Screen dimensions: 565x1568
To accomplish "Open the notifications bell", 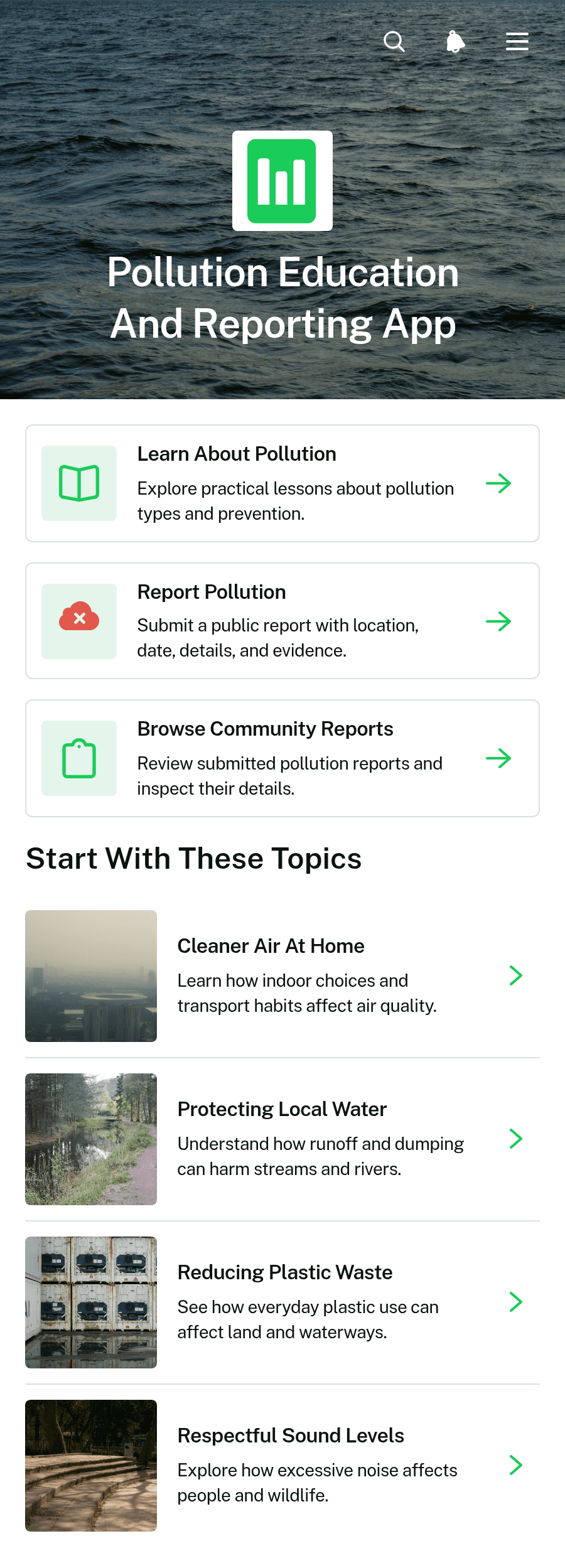I will pos(456,42).
